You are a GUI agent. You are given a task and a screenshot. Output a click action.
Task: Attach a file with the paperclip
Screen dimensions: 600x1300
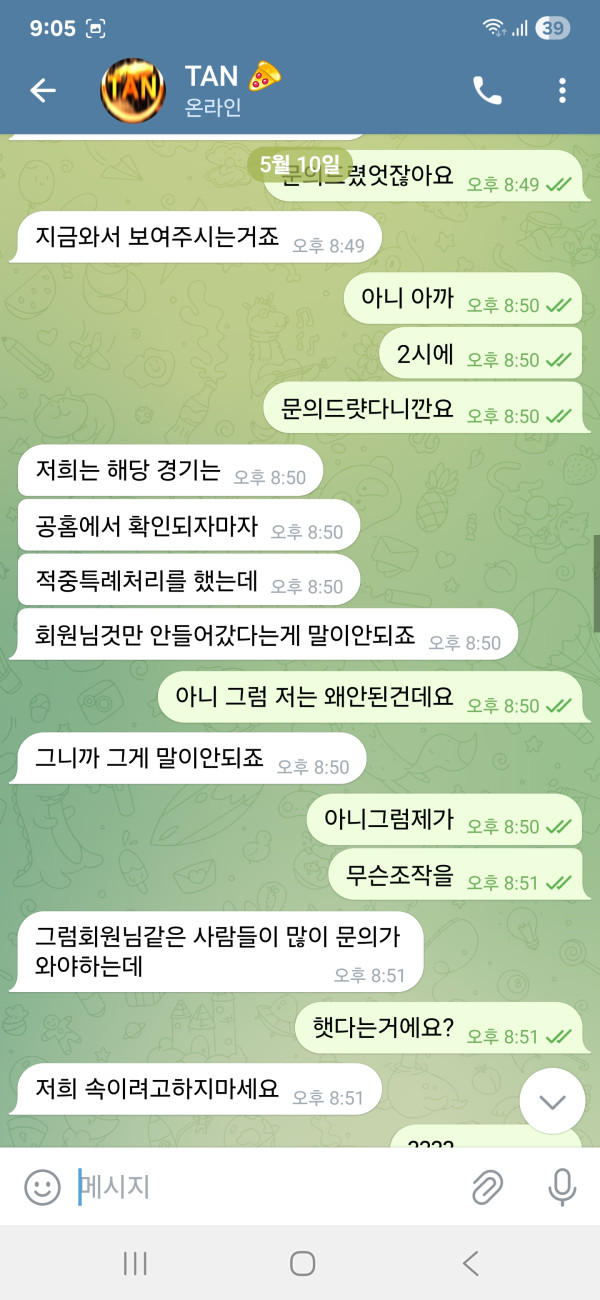[x=487, y=1187]
